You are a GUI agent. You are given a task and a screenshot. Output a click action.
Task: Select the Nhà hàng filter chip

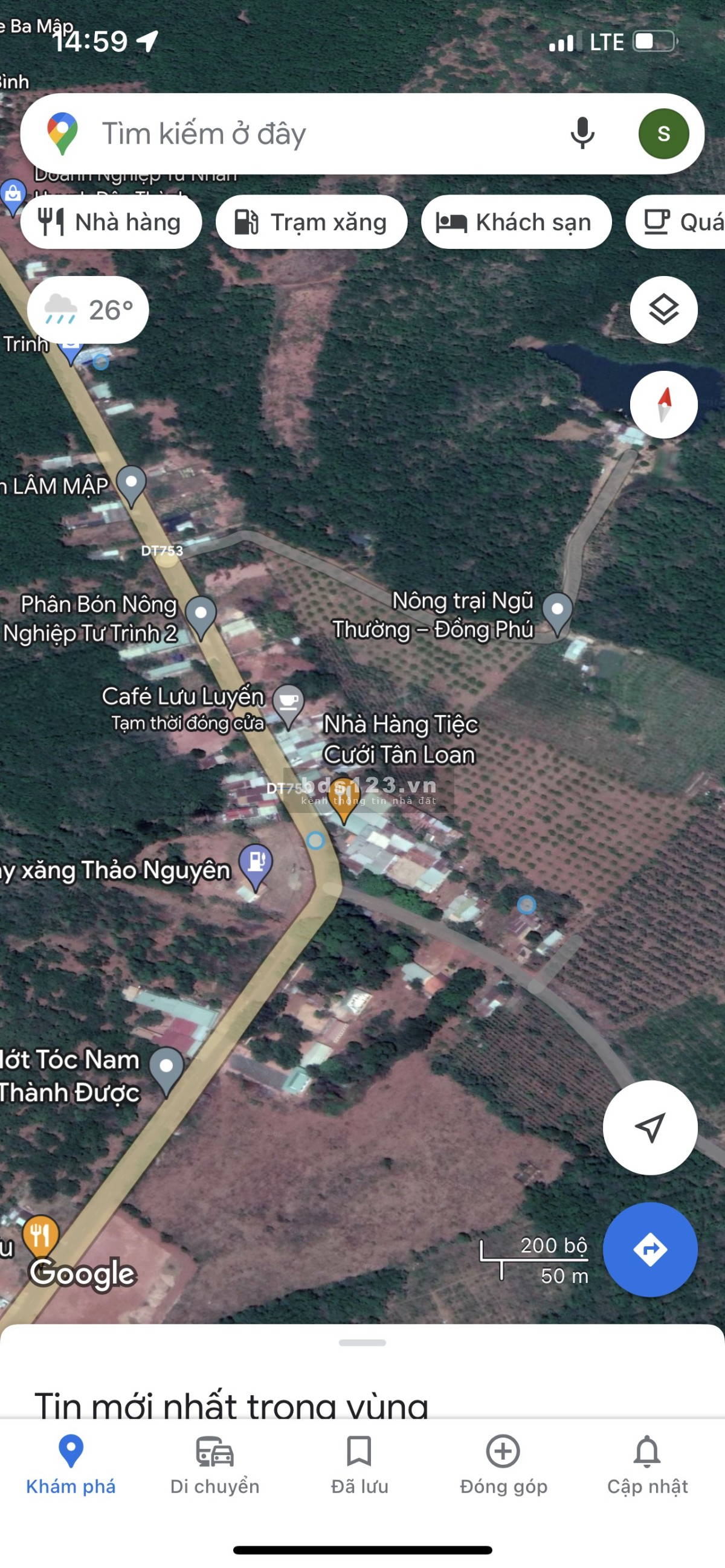point(111,222)
